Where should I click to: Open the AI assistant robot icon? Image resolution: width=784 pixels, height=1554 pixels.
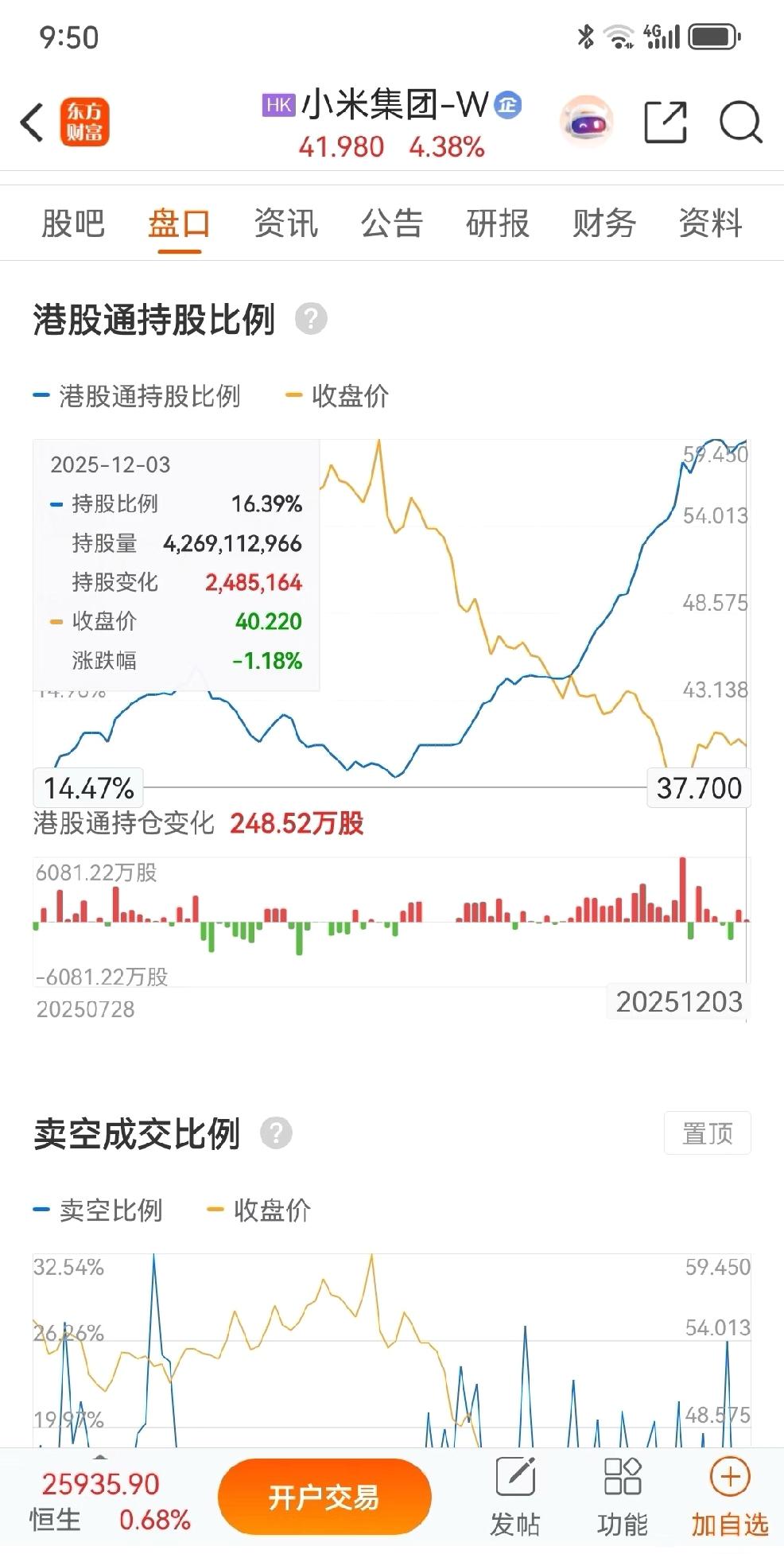tap(586, 122)
